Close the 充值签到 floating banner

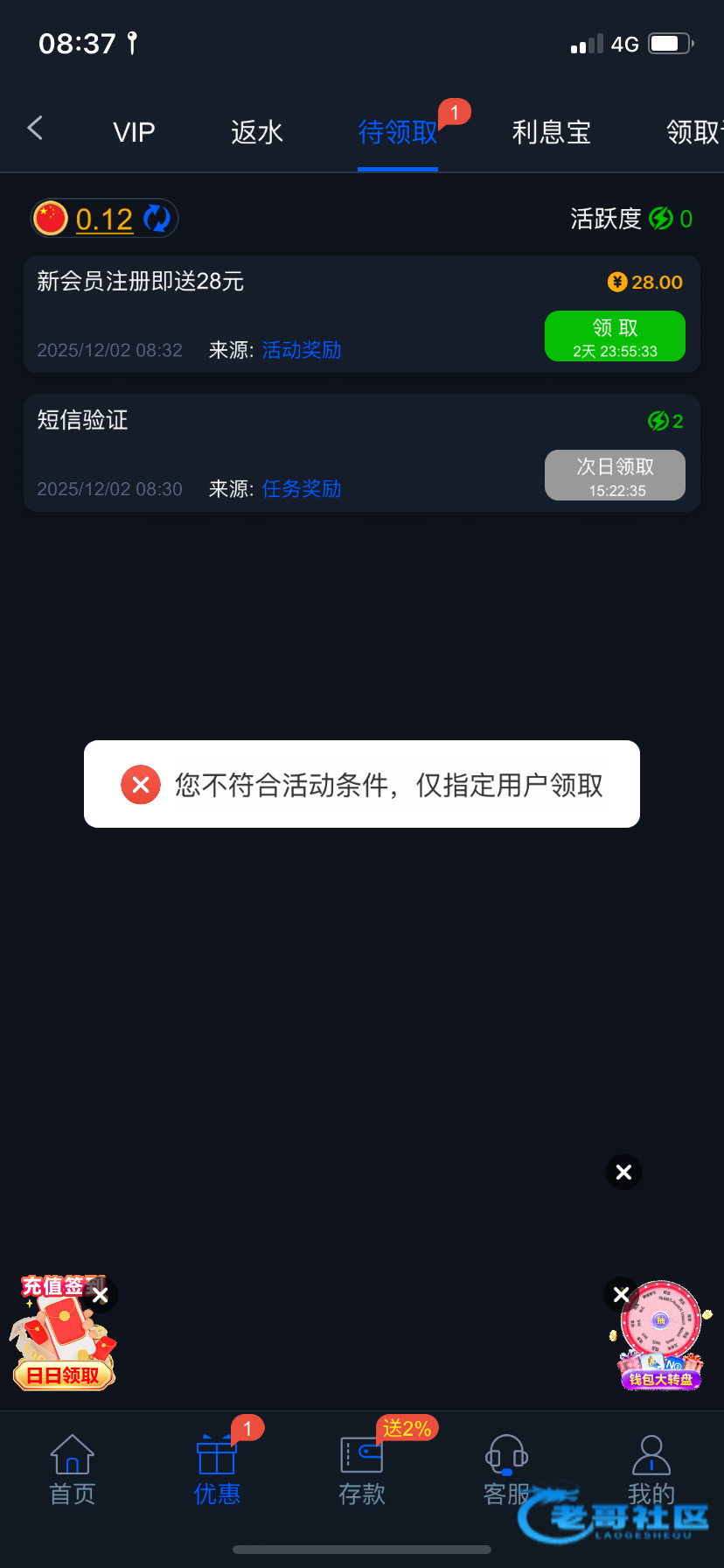101,1295
